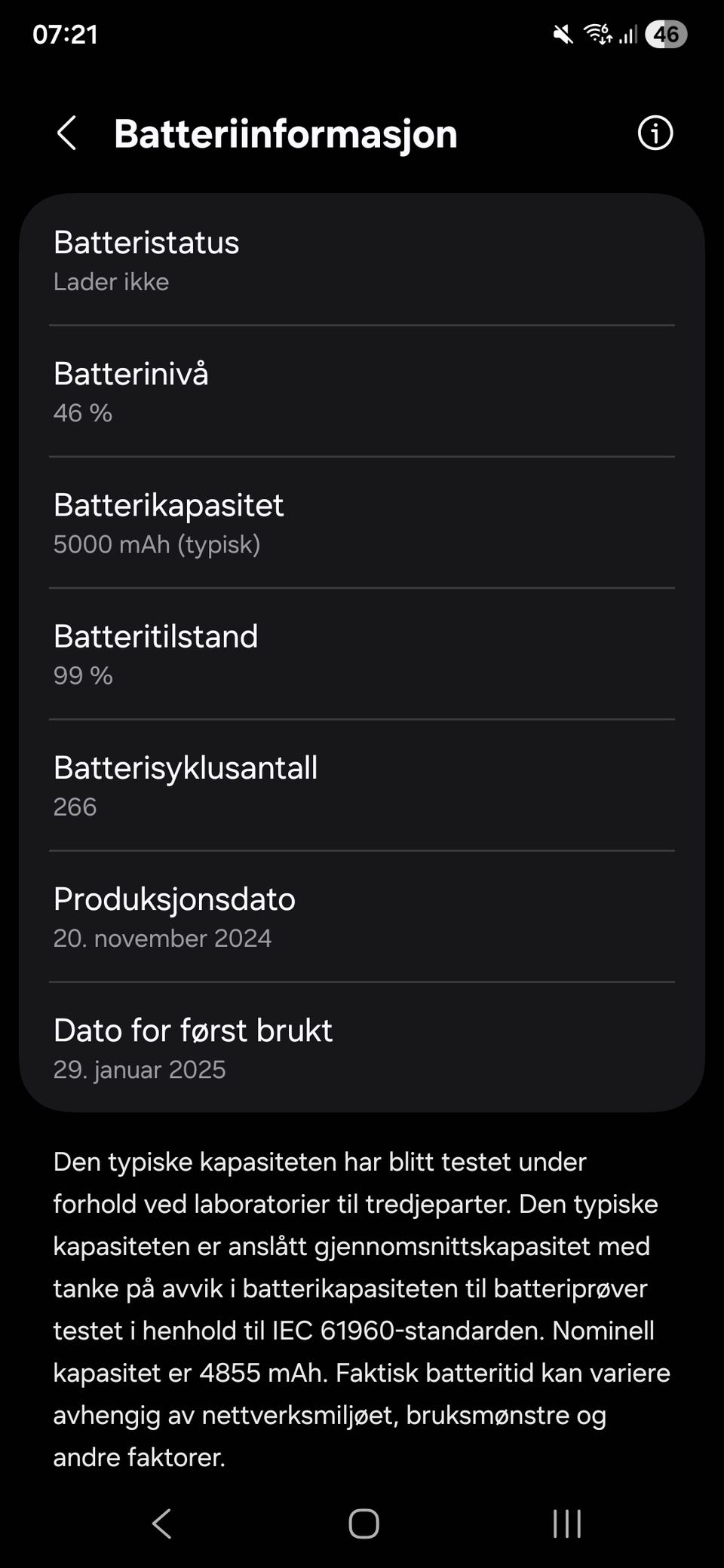
Task: Go to the home screen
Action: (x=364, y=1524)
